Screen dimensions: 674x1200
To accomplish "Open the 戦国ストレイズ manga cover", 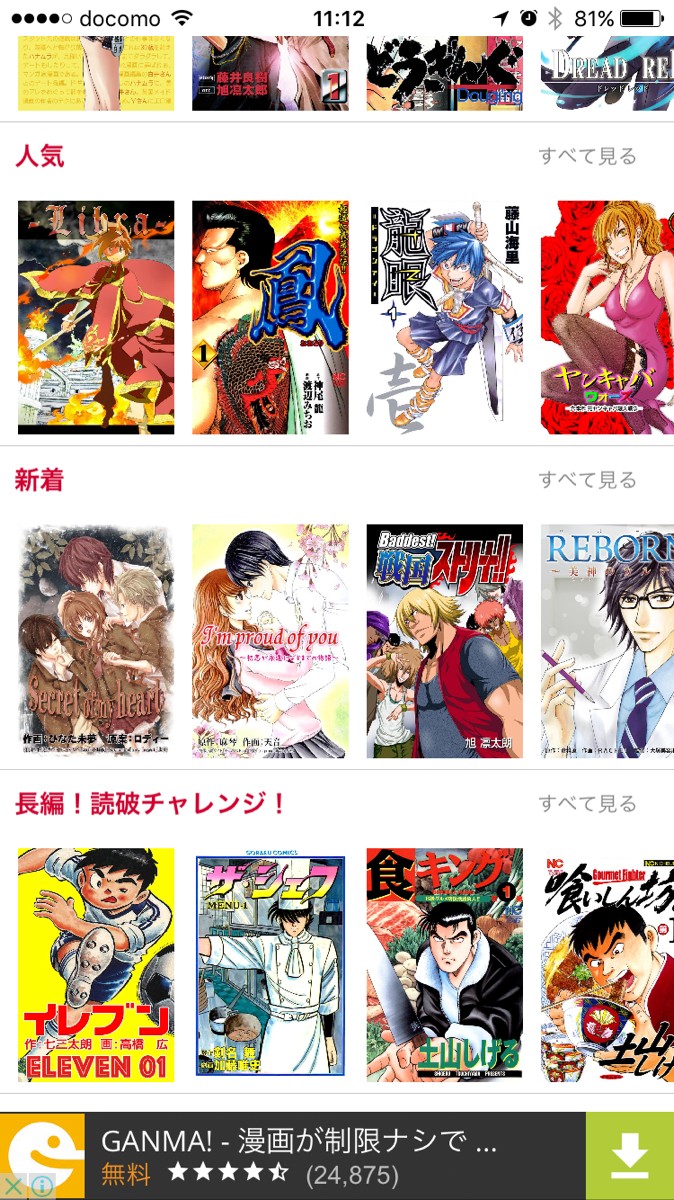I will pyautogui.click(x=444, y=641).
